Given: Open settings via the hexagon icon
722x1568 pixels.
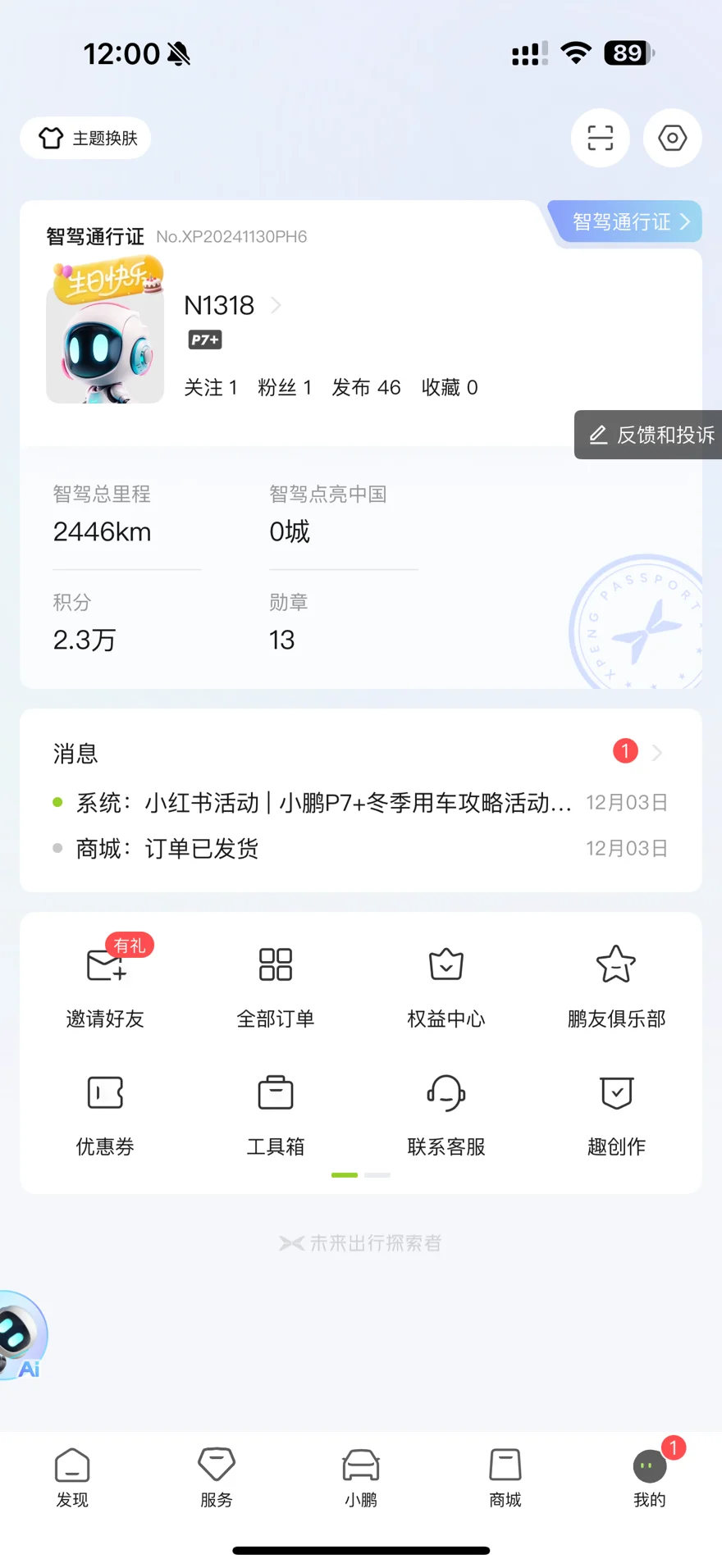Looking at the screenshot, I should (x=672, y=138).
